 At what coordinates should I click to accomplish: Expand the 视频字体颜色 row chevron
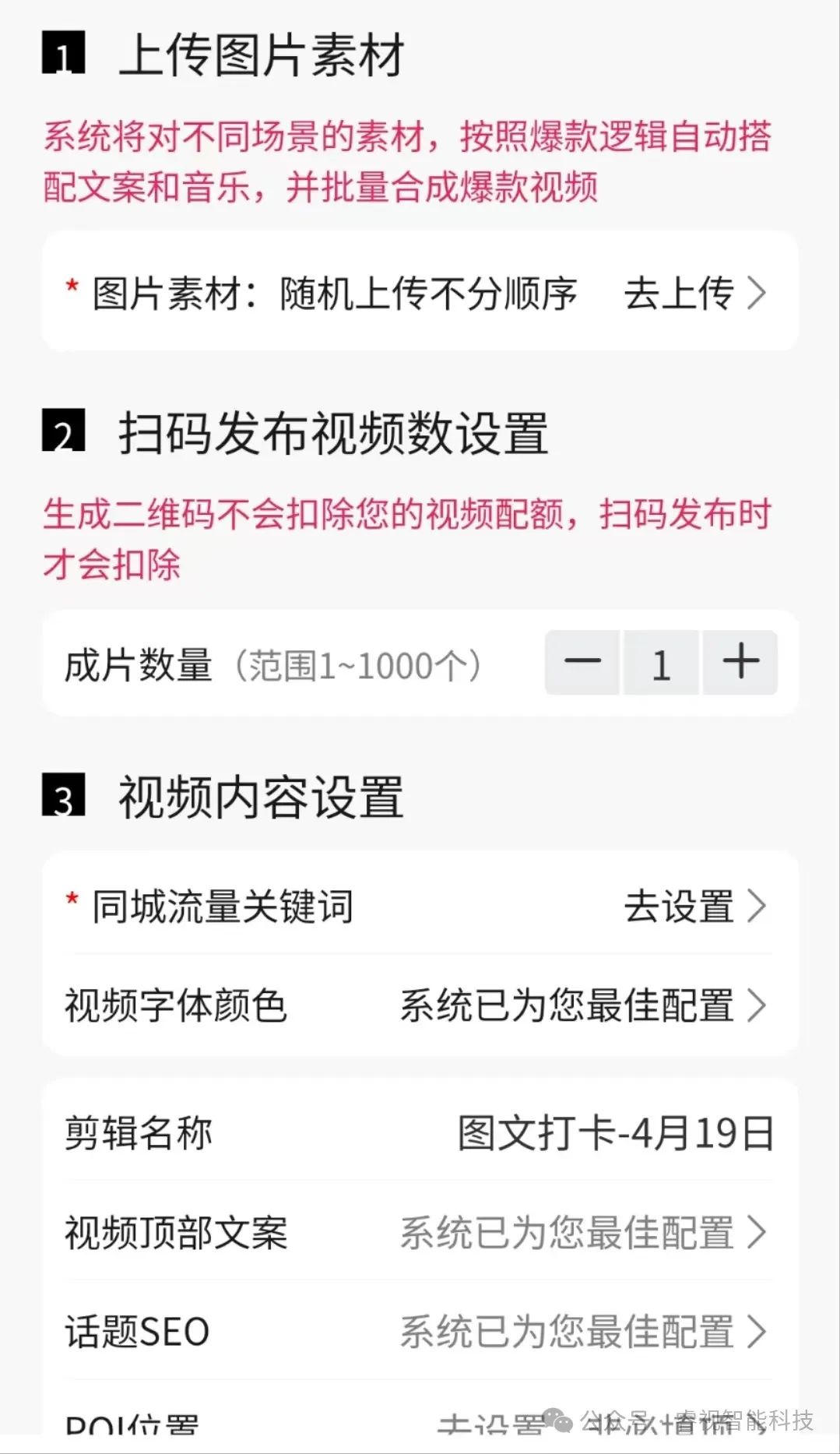(759, 1007)
